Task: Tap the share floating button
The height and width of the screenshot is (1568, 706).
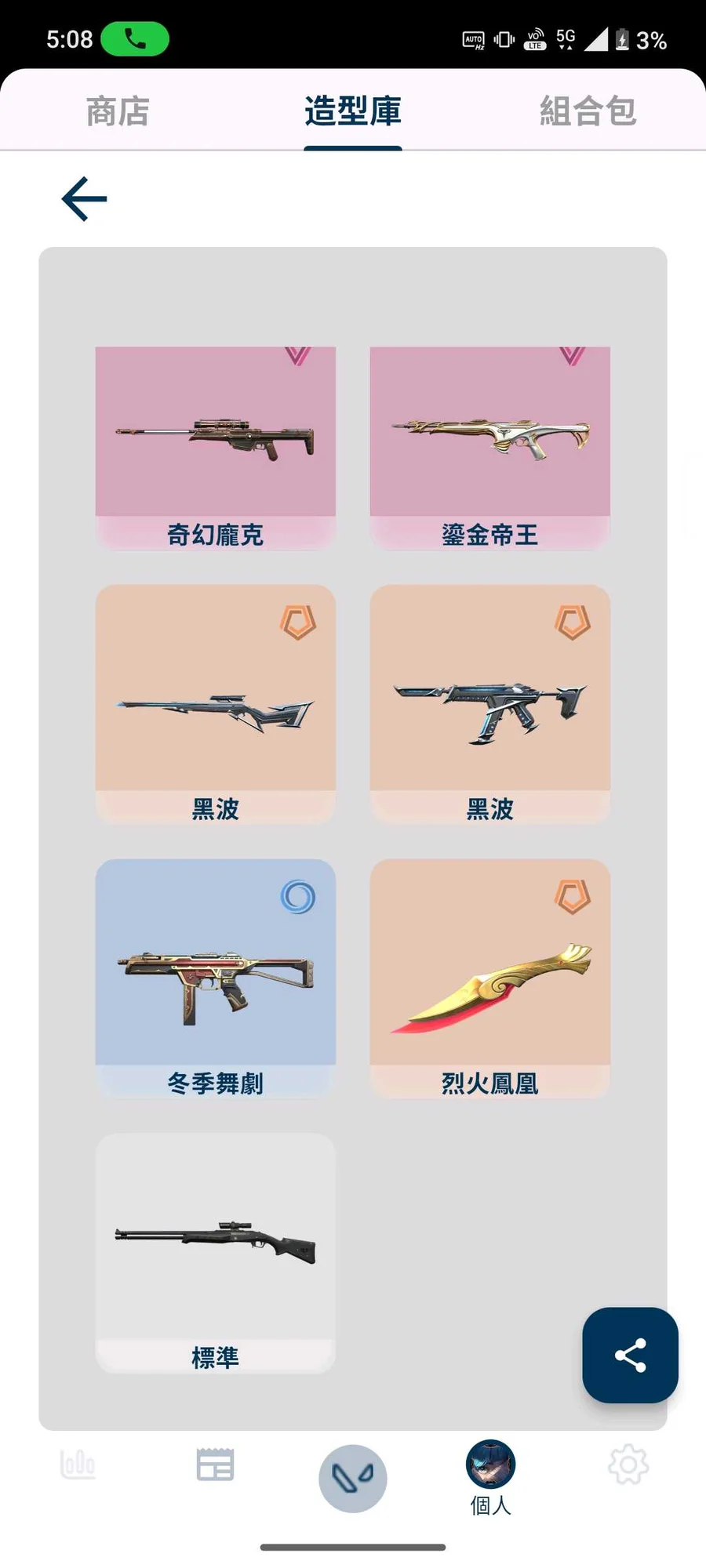Action: pos(630,1355)
